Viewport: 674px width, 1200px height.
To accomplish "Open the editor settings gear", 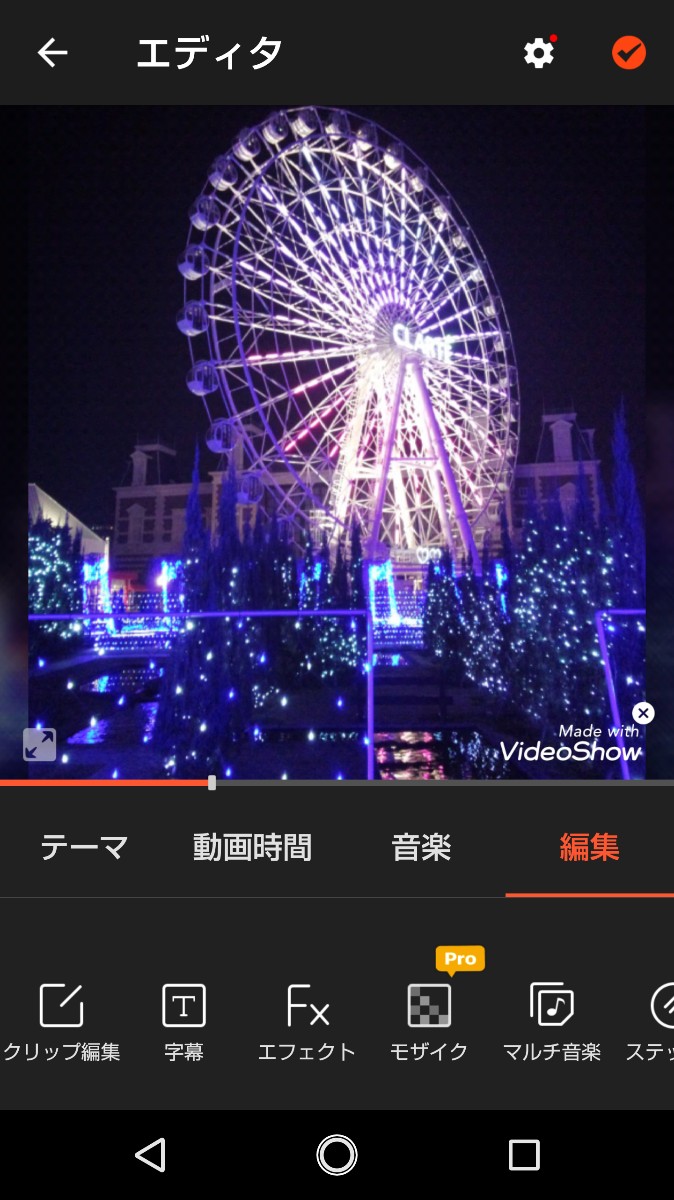I will [x=539, y=53].
